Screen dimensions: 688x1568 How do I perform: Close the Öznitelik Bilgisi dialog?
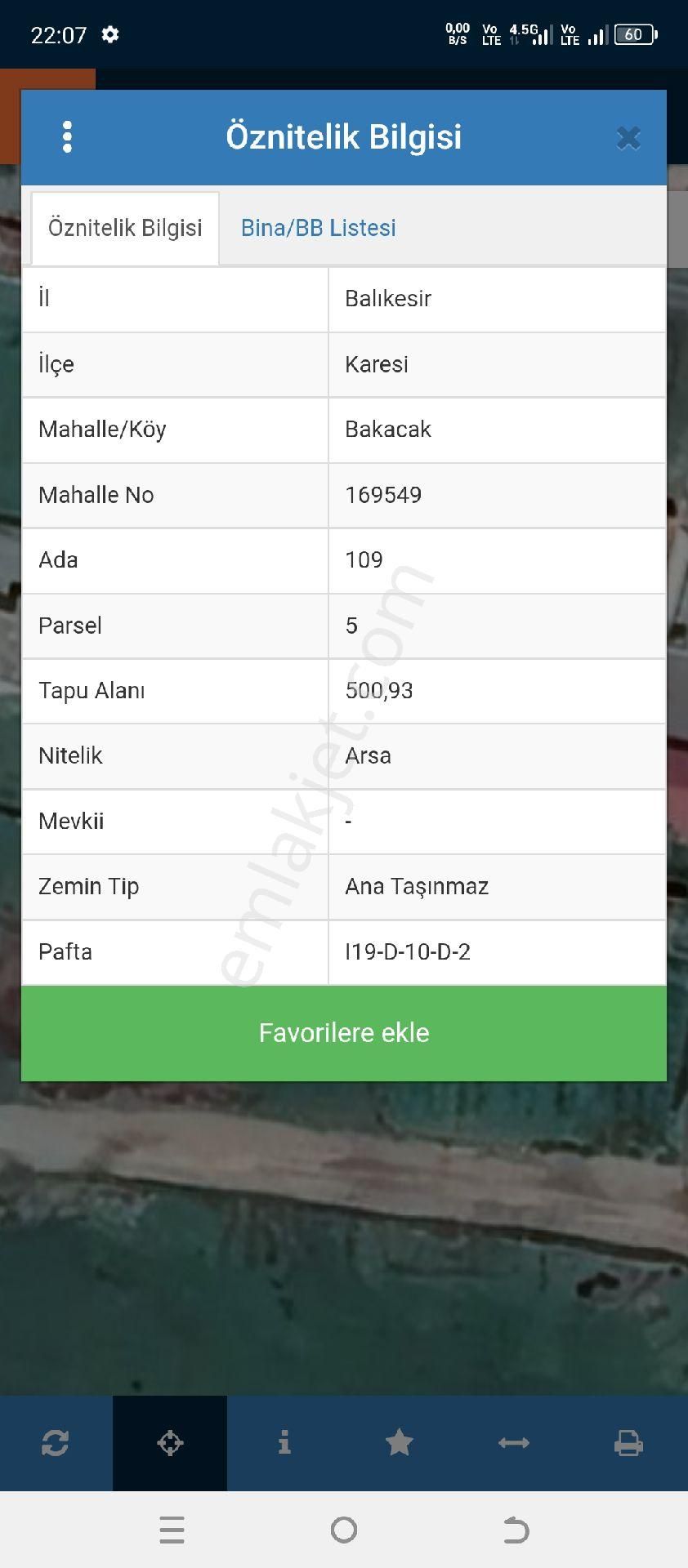point(628,138)
